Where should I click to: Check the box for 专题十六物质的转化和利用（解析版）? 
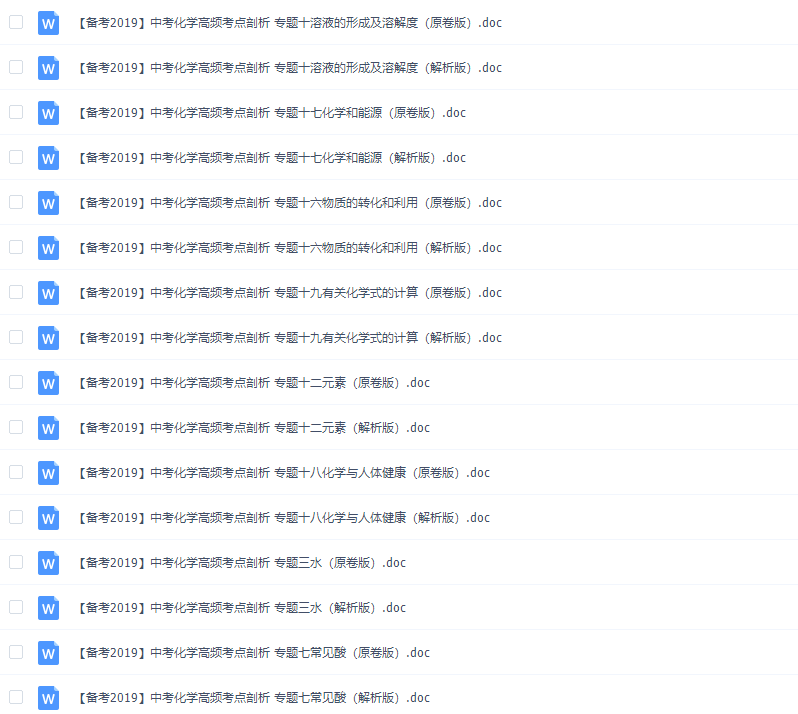(x=16, y=247)
